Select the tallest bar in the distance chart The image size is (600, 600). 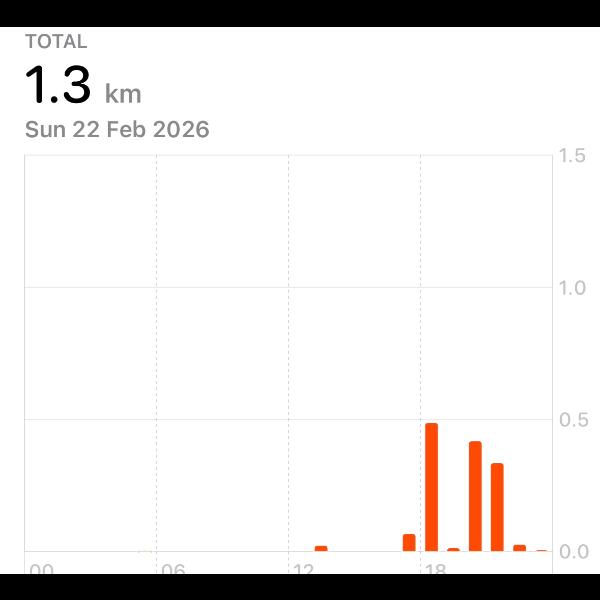coord(432,488)
